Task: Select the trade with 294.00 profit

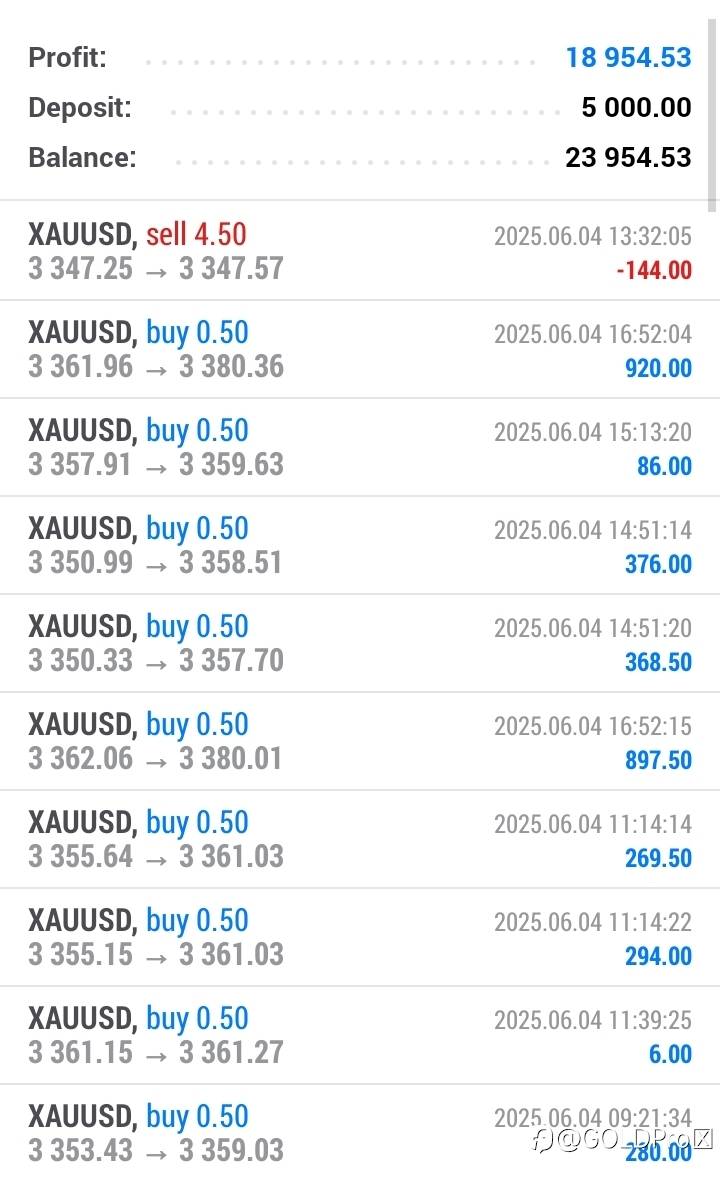Action: click(x=360, y=937)
